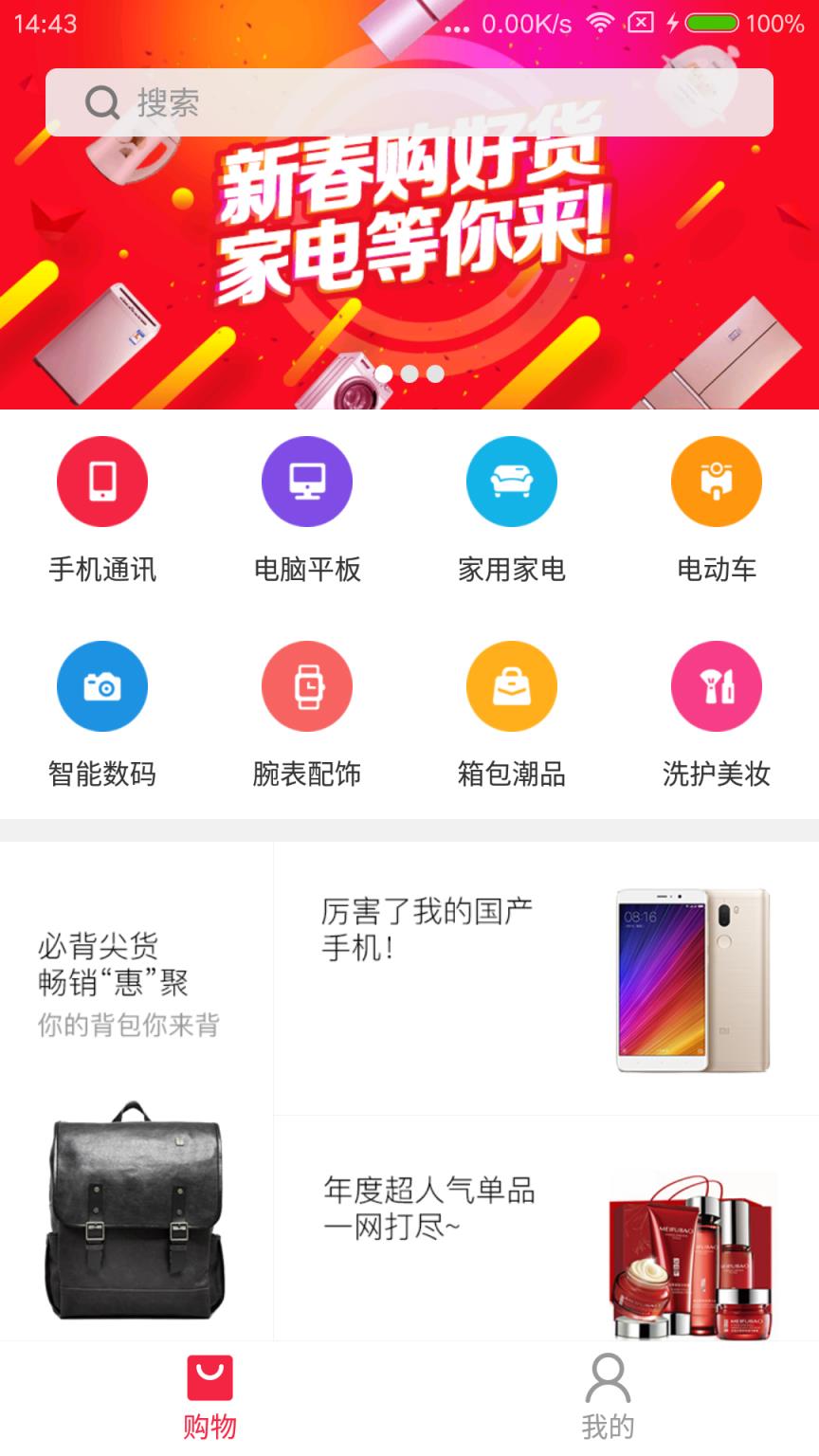
Task: Open the 厉害了我的国产手机 article
Action: tap(427, 929)
